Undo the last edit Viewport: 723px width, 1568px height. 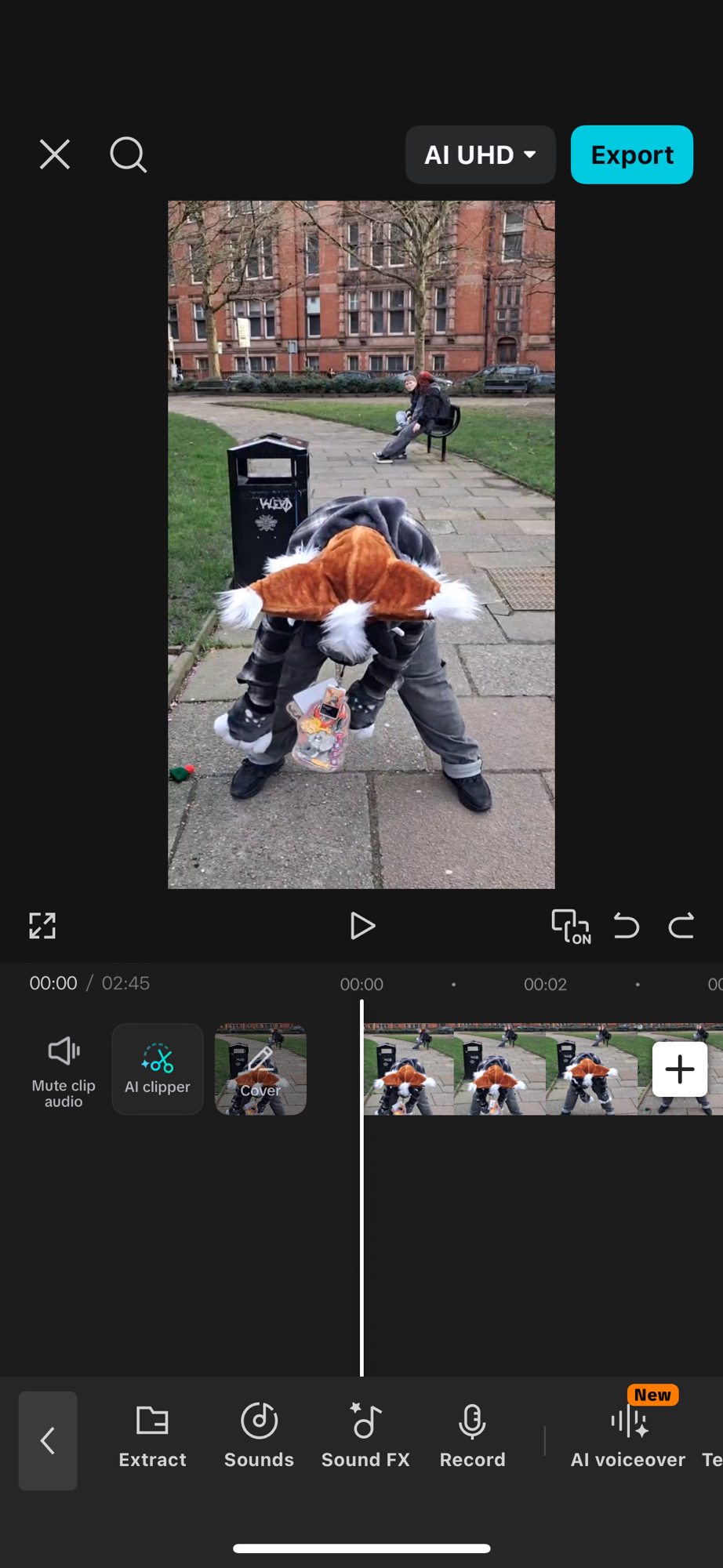tap(626, 926)
